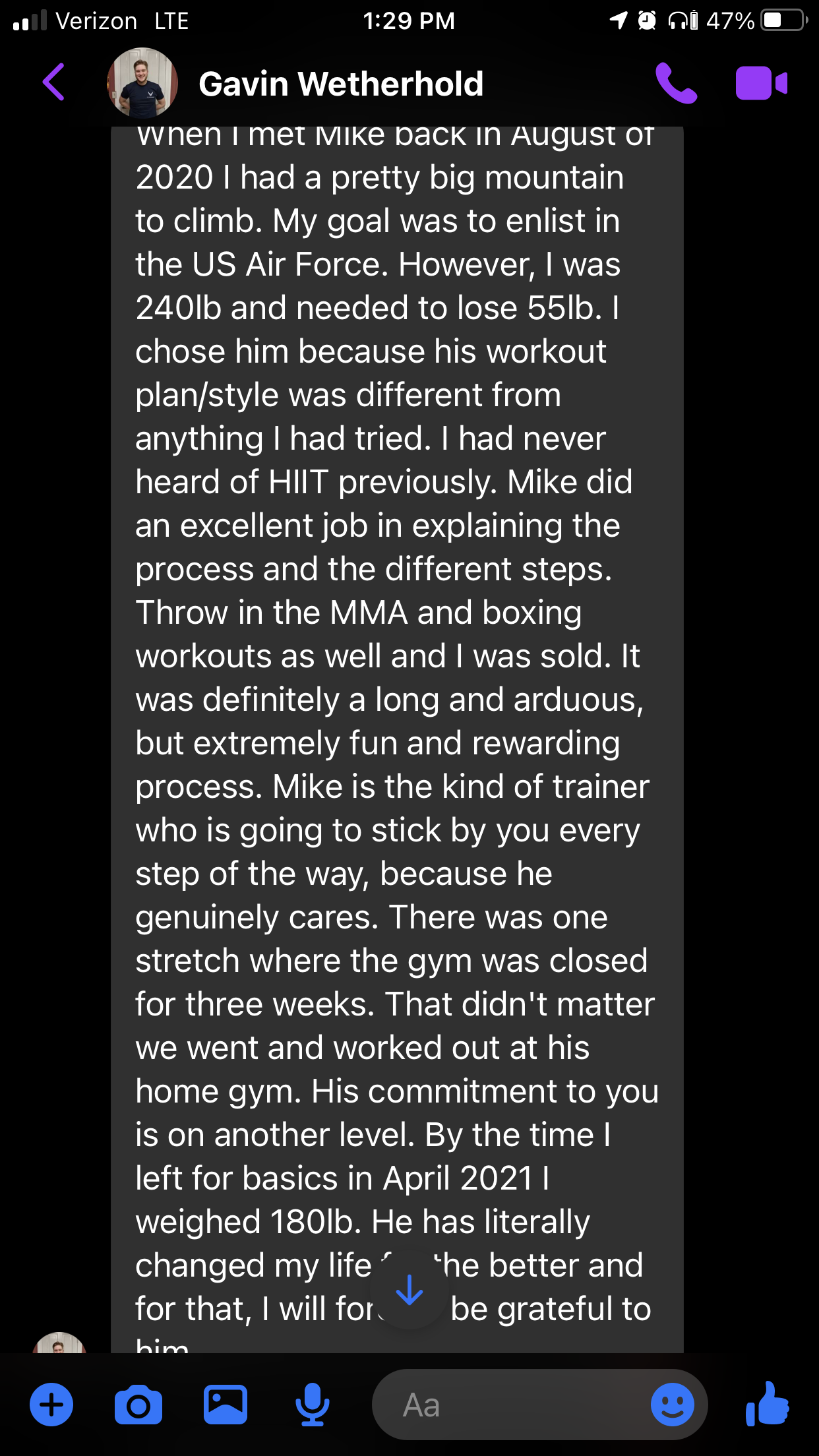Open the plus menu for more actions
The image size is (819, 1456).
[x=51, y=1405]
